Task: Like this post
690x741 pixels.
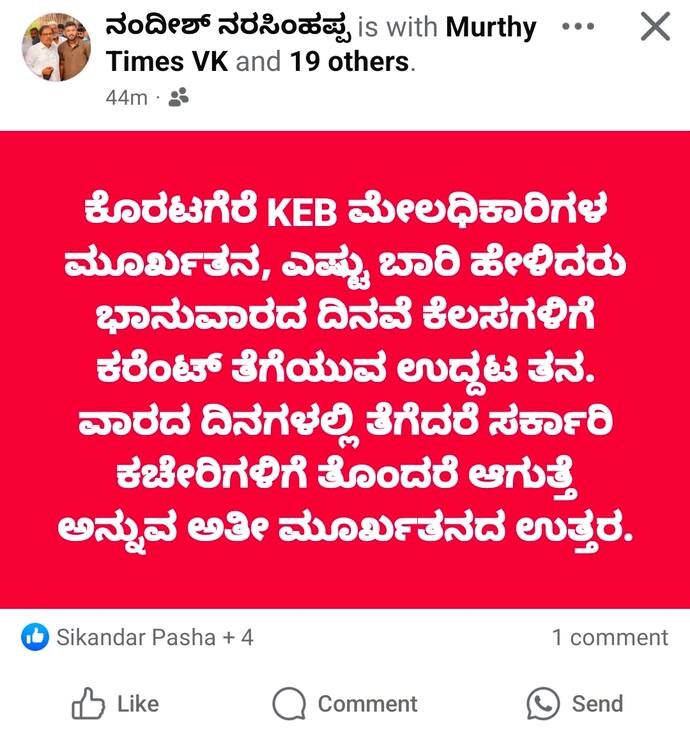Action: point(115,704)
